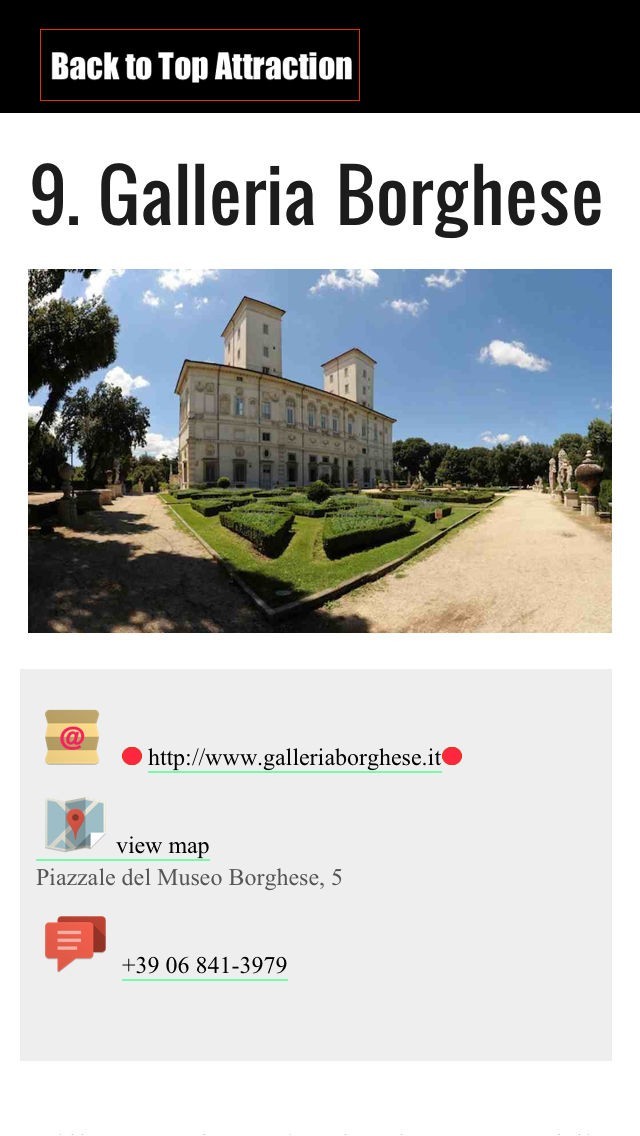Open the galleriaborghese.it website link
The height and width of the screenshot is (1136, 640).
(x=294, y=758)
